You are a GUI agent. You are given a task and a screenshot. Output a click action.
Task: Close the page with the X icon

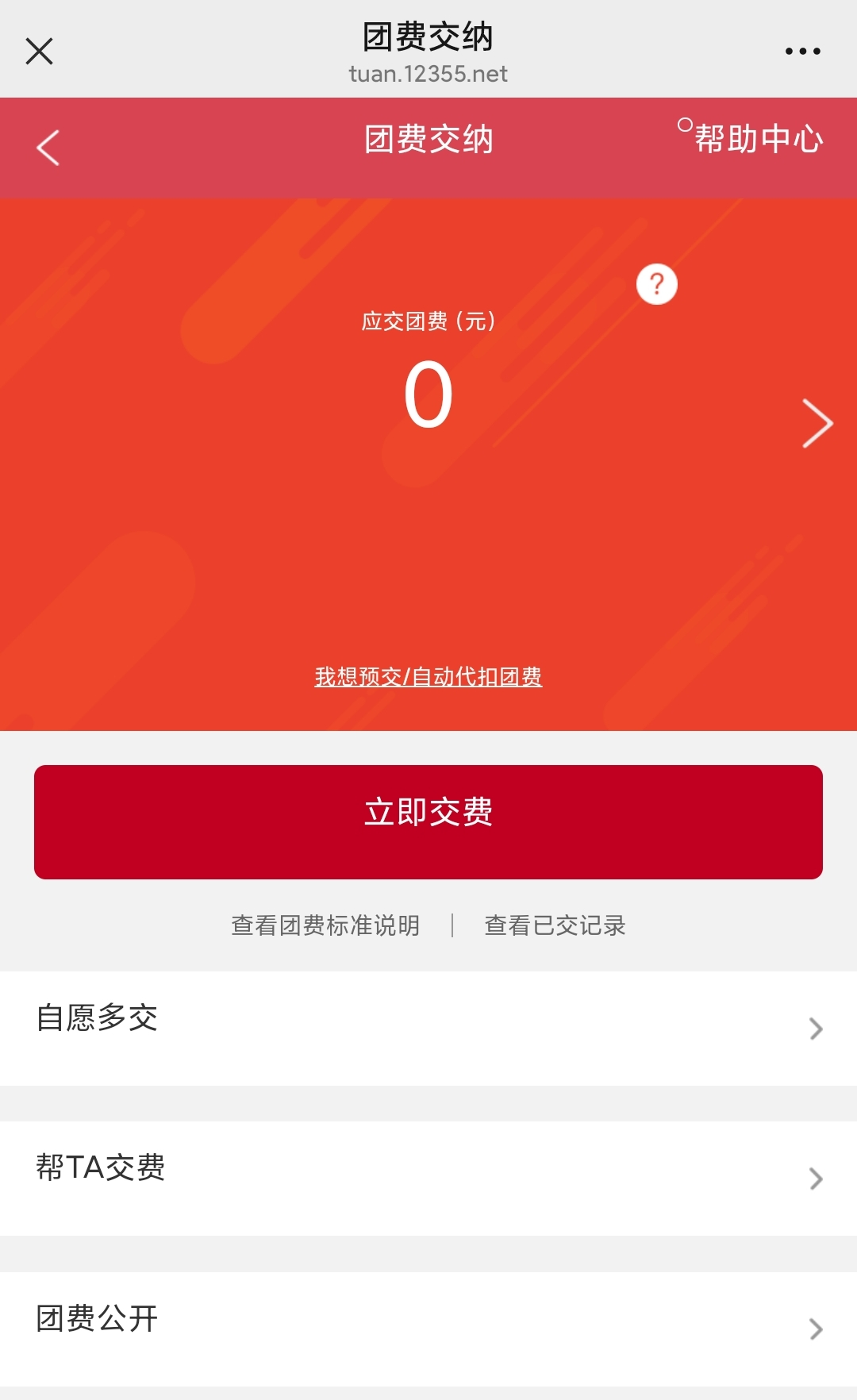click(x=40, y=51)
